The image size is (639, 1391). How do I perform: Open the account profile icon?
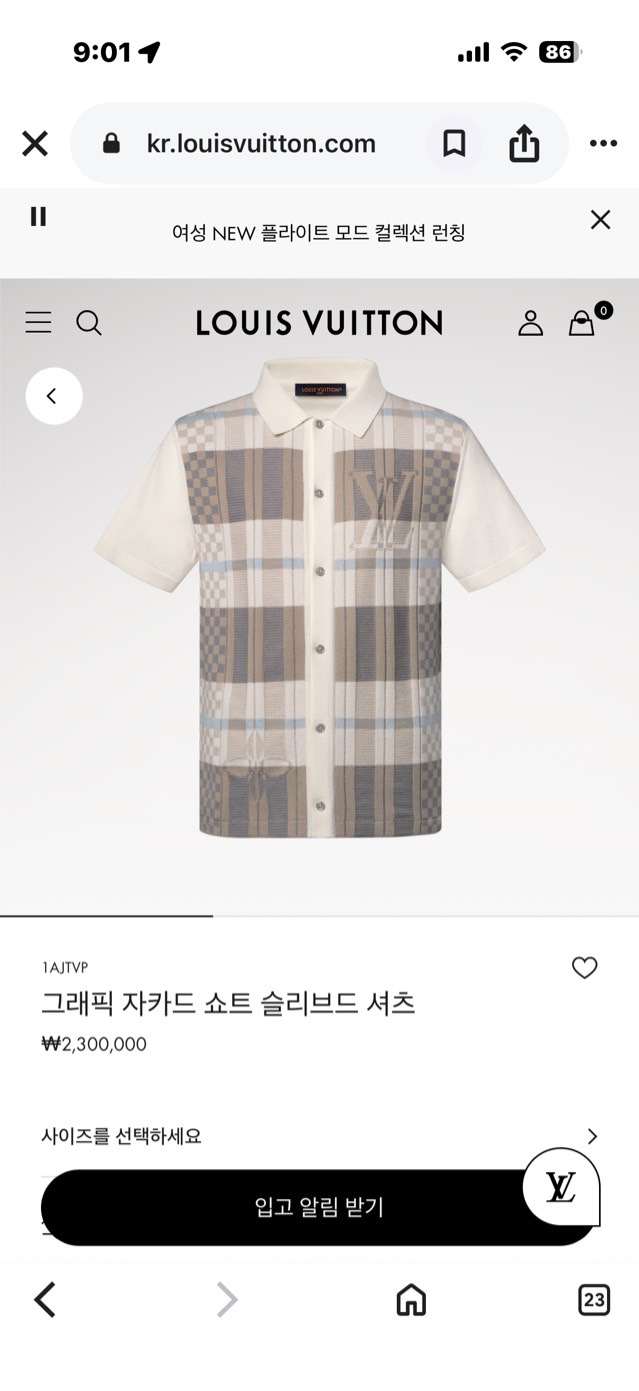click(x=530, y=322)
